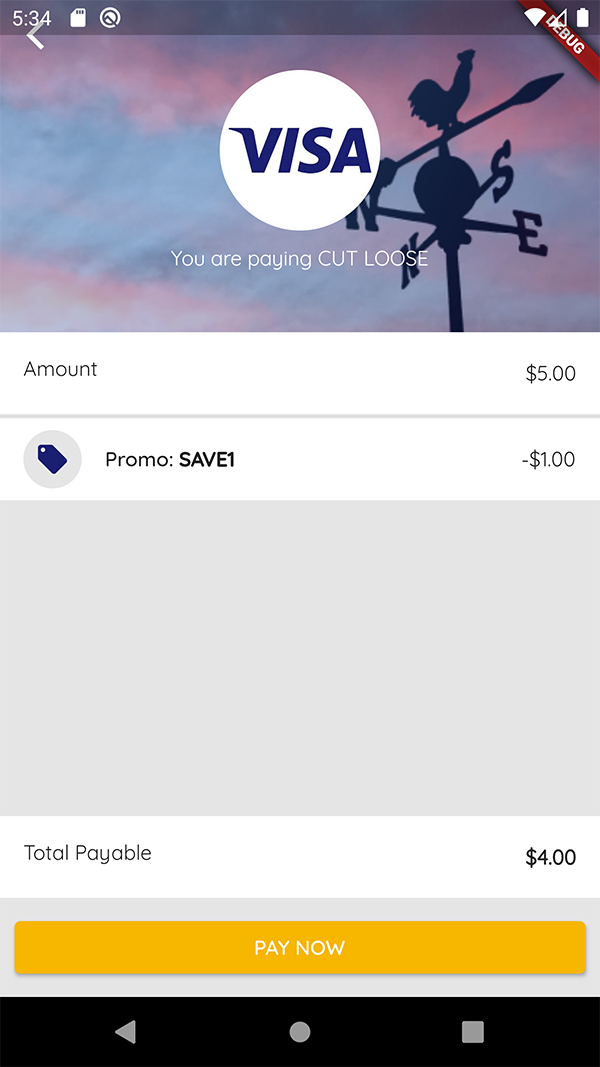Open the Promo SAVE1 row

point(300,459)
